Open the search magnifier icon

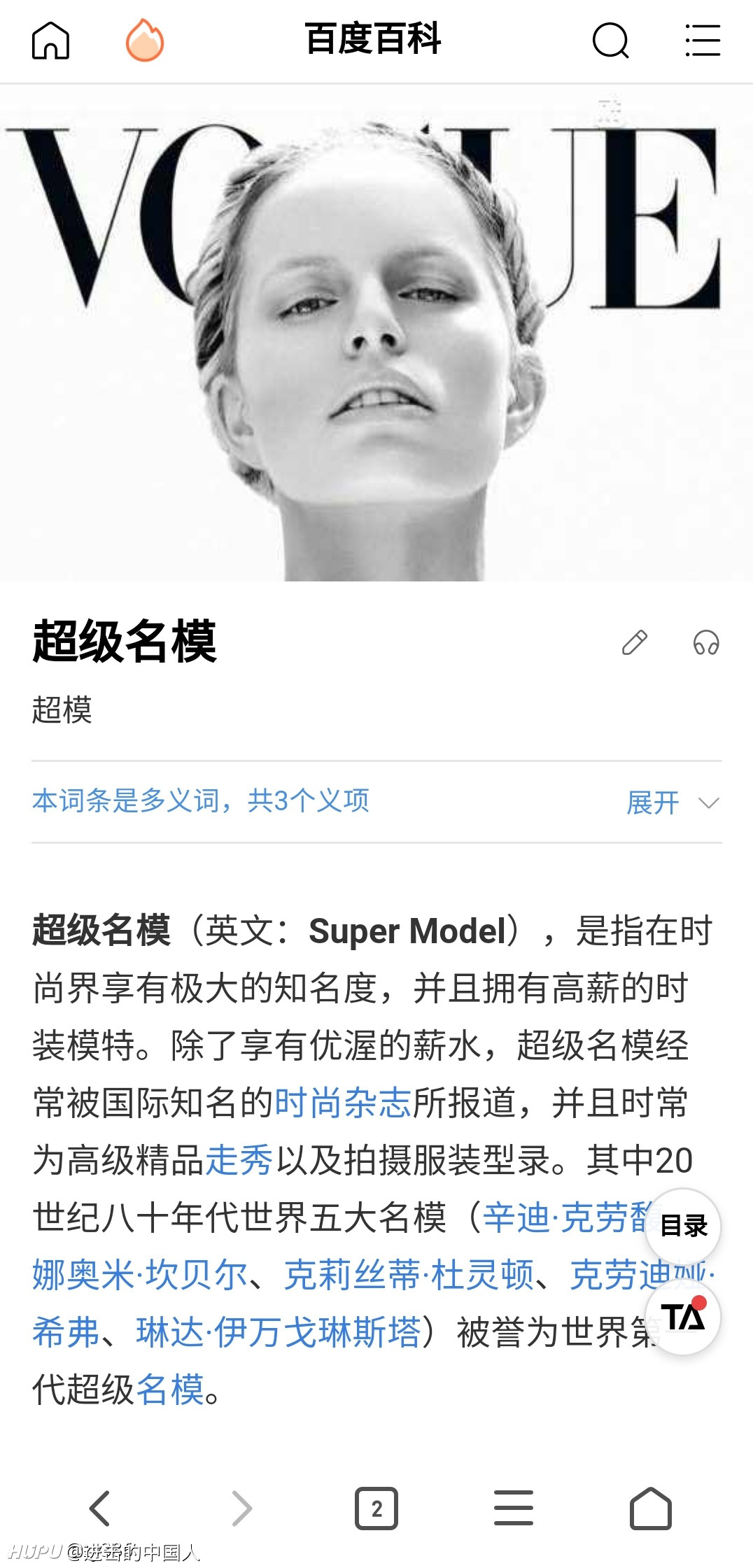coord(610,40)
